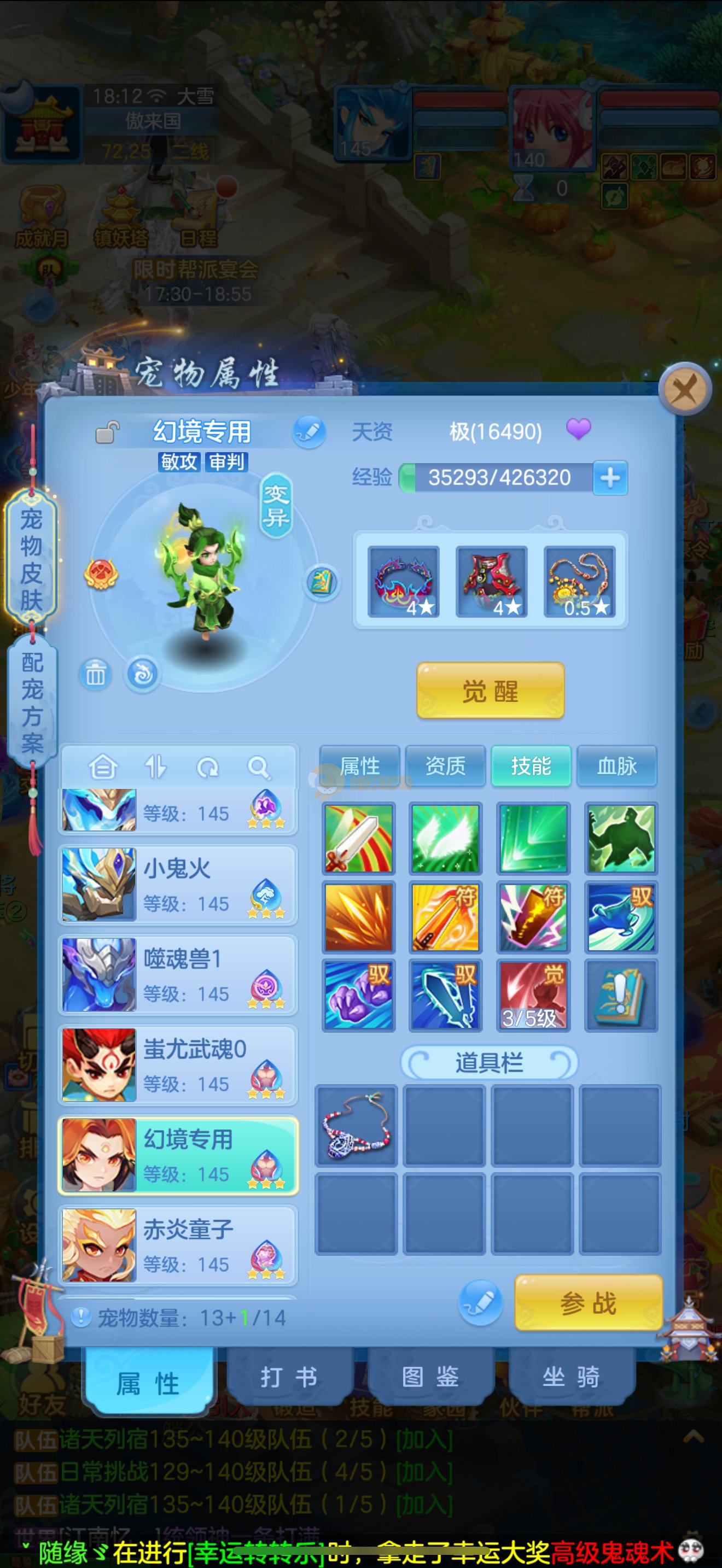This screenshot has width=722, height=1568.
Task: Tap the trash icon to release pet
Action: tap(95, 675)
